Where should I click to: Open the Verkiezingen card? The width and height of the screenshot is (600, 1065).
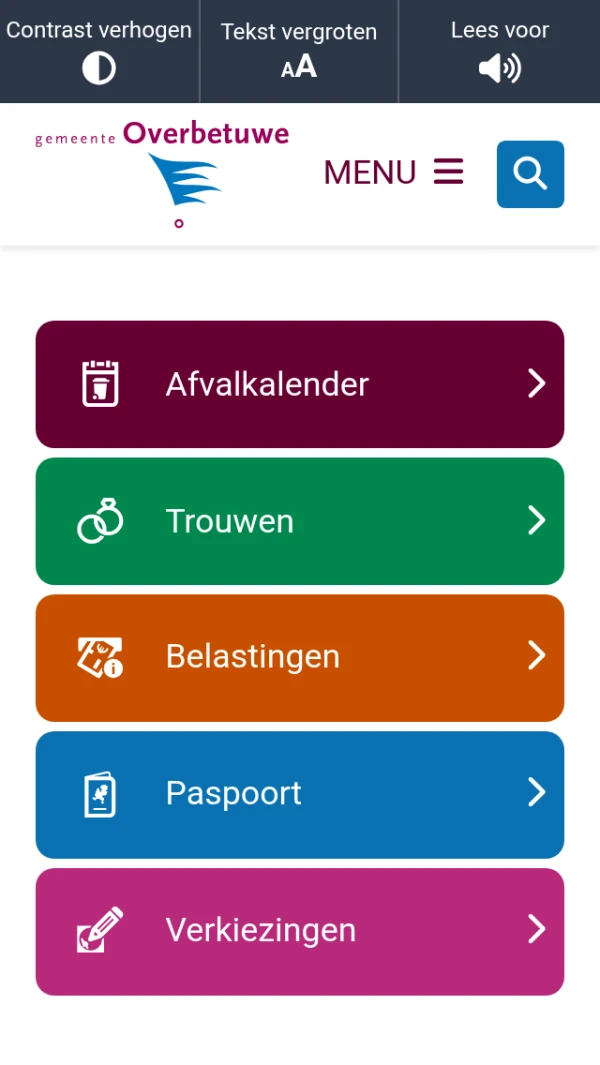pyautogui.click(x=300, y=931)
